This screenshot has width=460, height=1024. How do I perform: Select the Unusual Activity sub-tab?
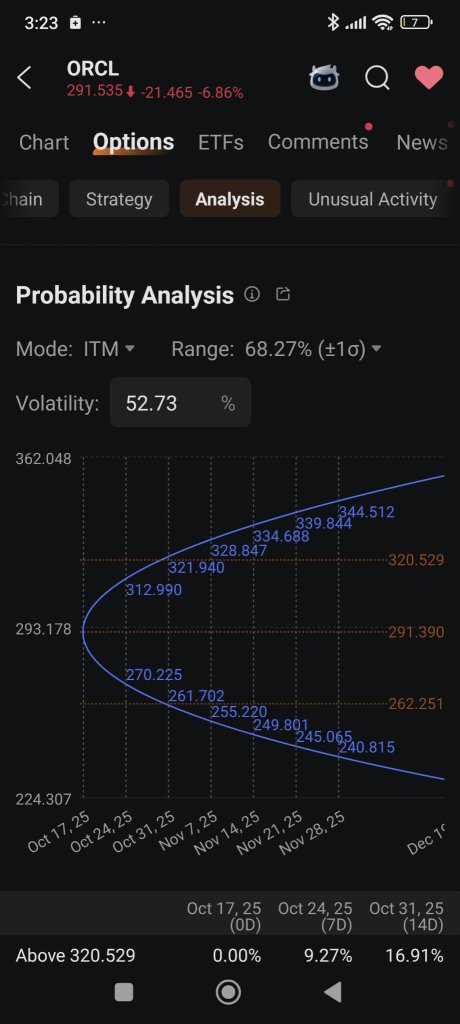click(x=372, y=199)
